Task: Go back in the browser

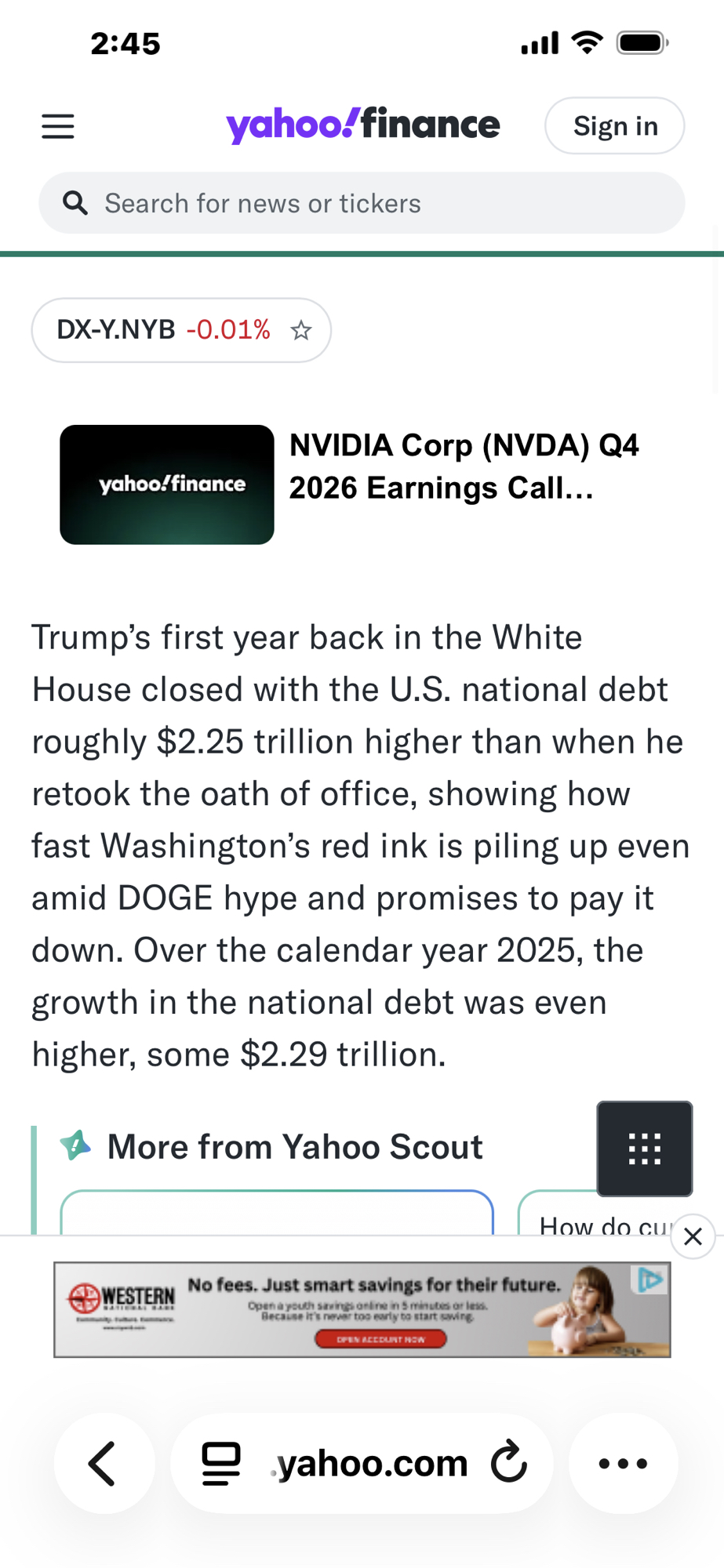Action: 104,1463
